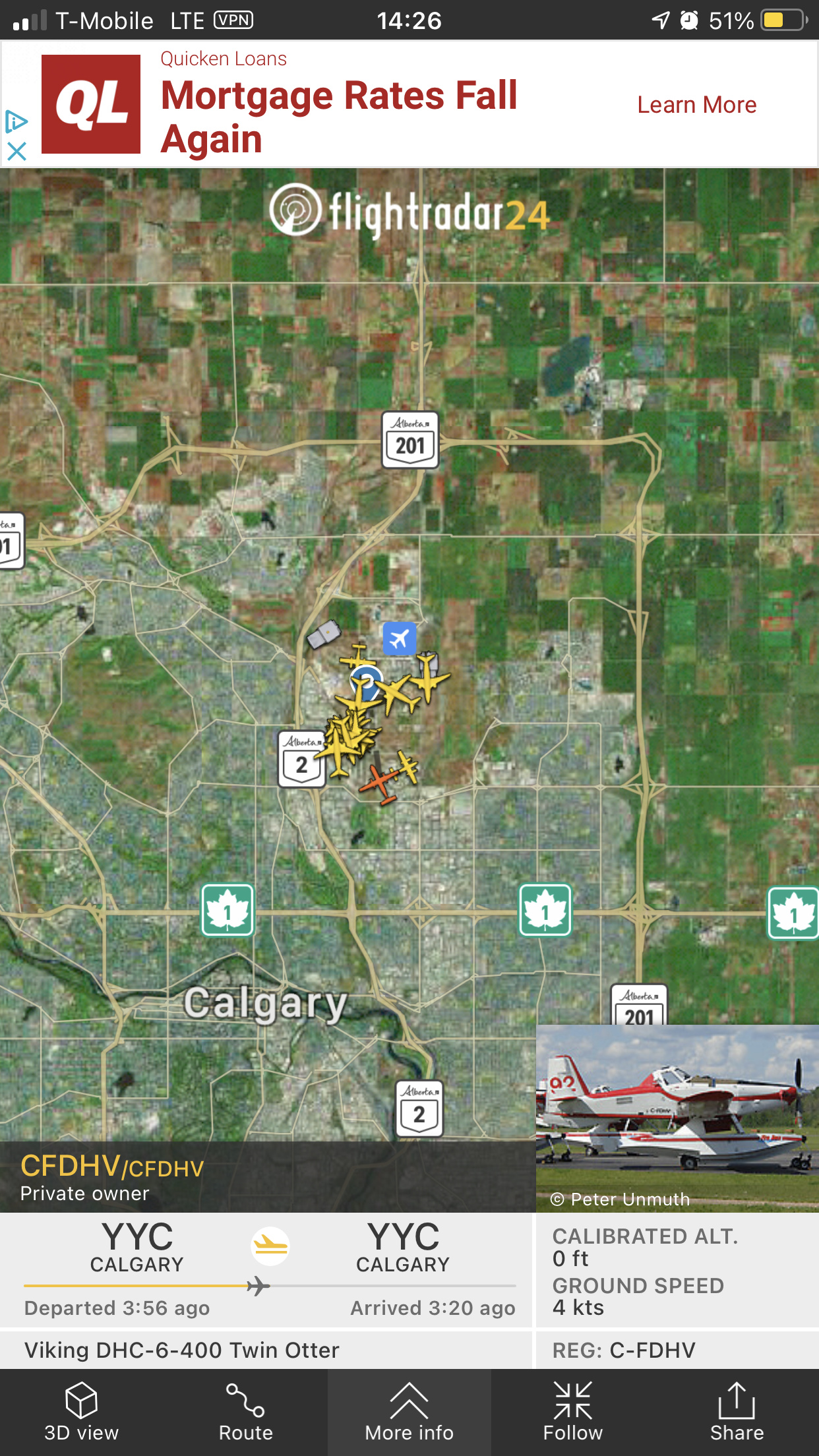This screenshot has height=1456, width=819.
Task: Select the orange aircraft on the map
Action: 379,782
